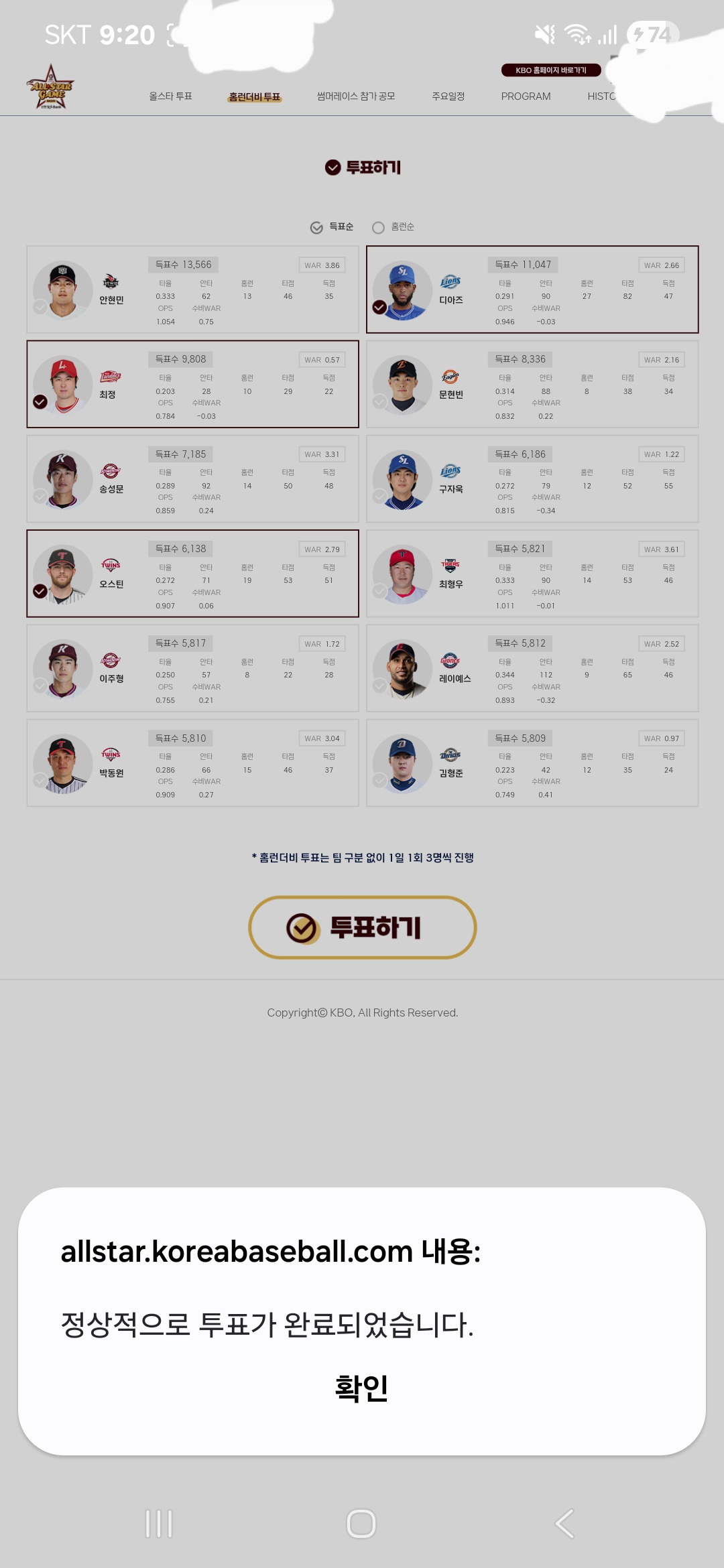Pick player 송성문 card
The width and height of the screenshot is (724, 1568).
tap(192, 479)
